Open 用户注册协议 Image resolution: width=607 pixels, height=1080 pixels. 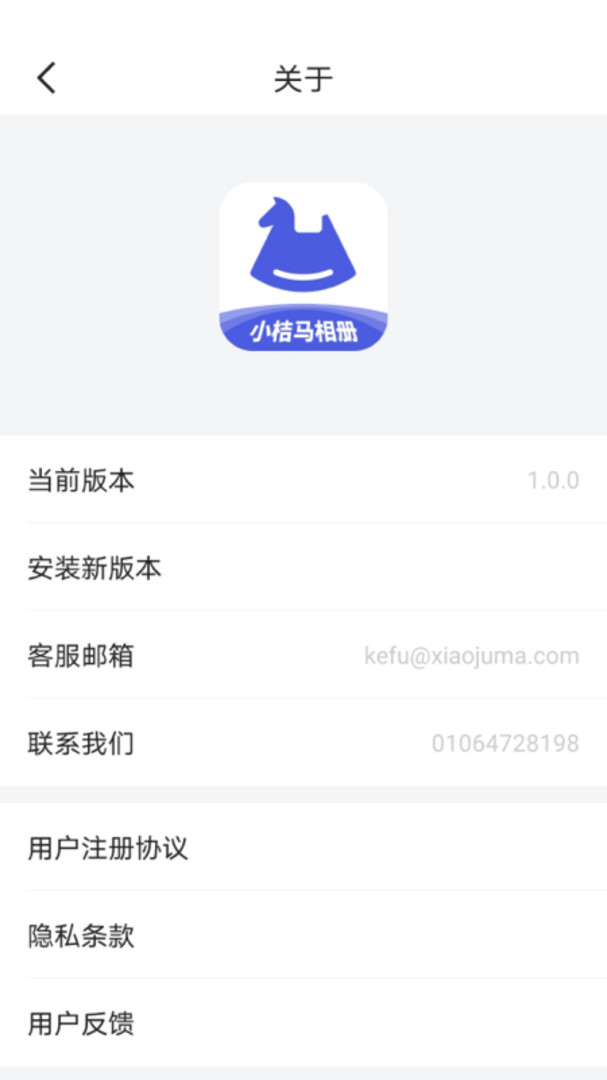(303, 847)
